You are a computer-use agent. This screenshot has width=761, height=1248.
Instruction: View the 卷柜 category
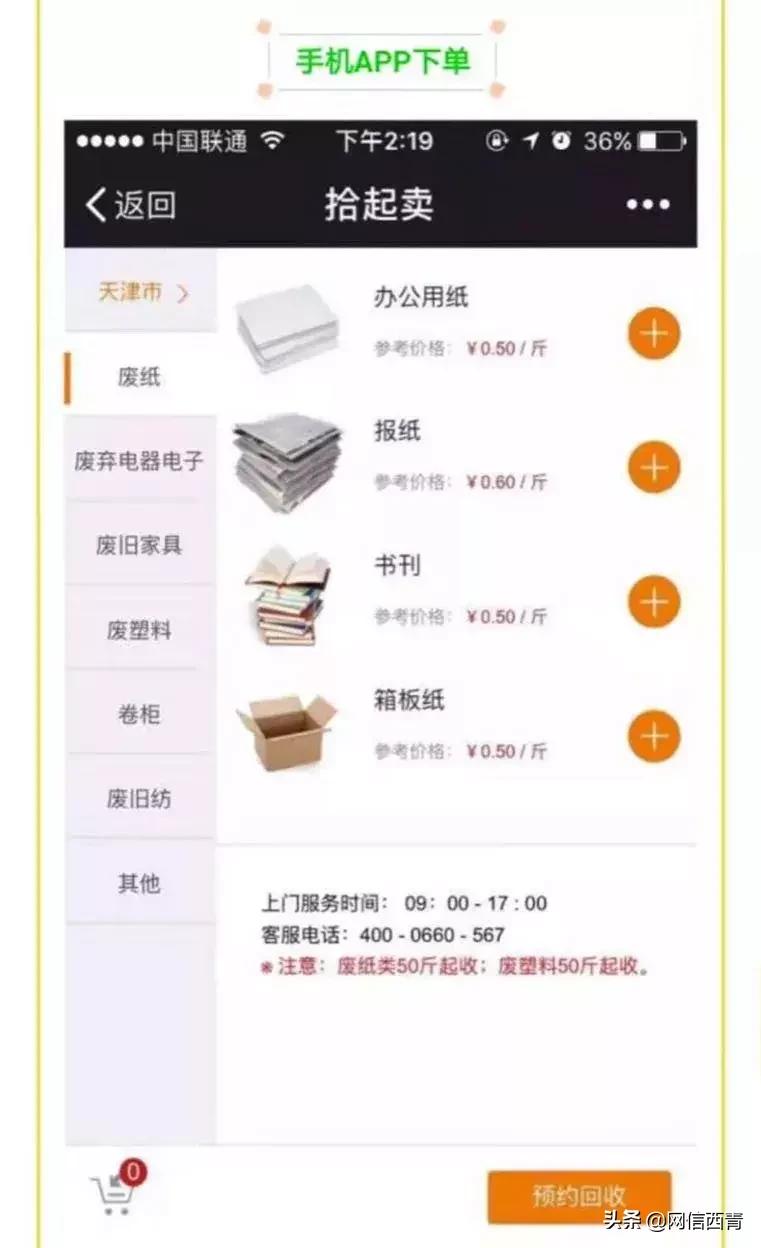[x=141, y=712]
